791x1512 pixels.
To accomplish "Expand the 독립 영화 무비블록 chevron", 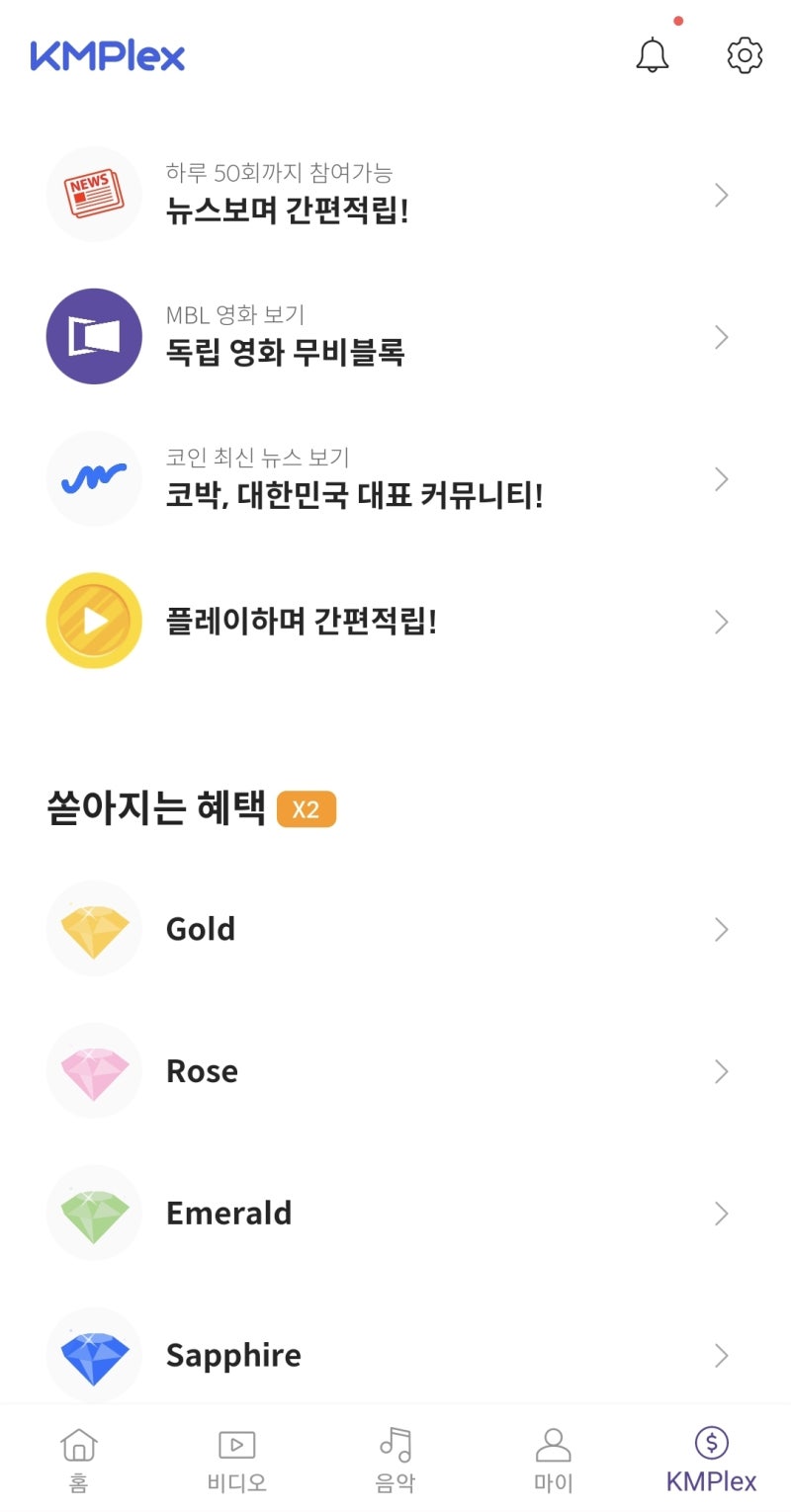I will [x=721, y=336].
